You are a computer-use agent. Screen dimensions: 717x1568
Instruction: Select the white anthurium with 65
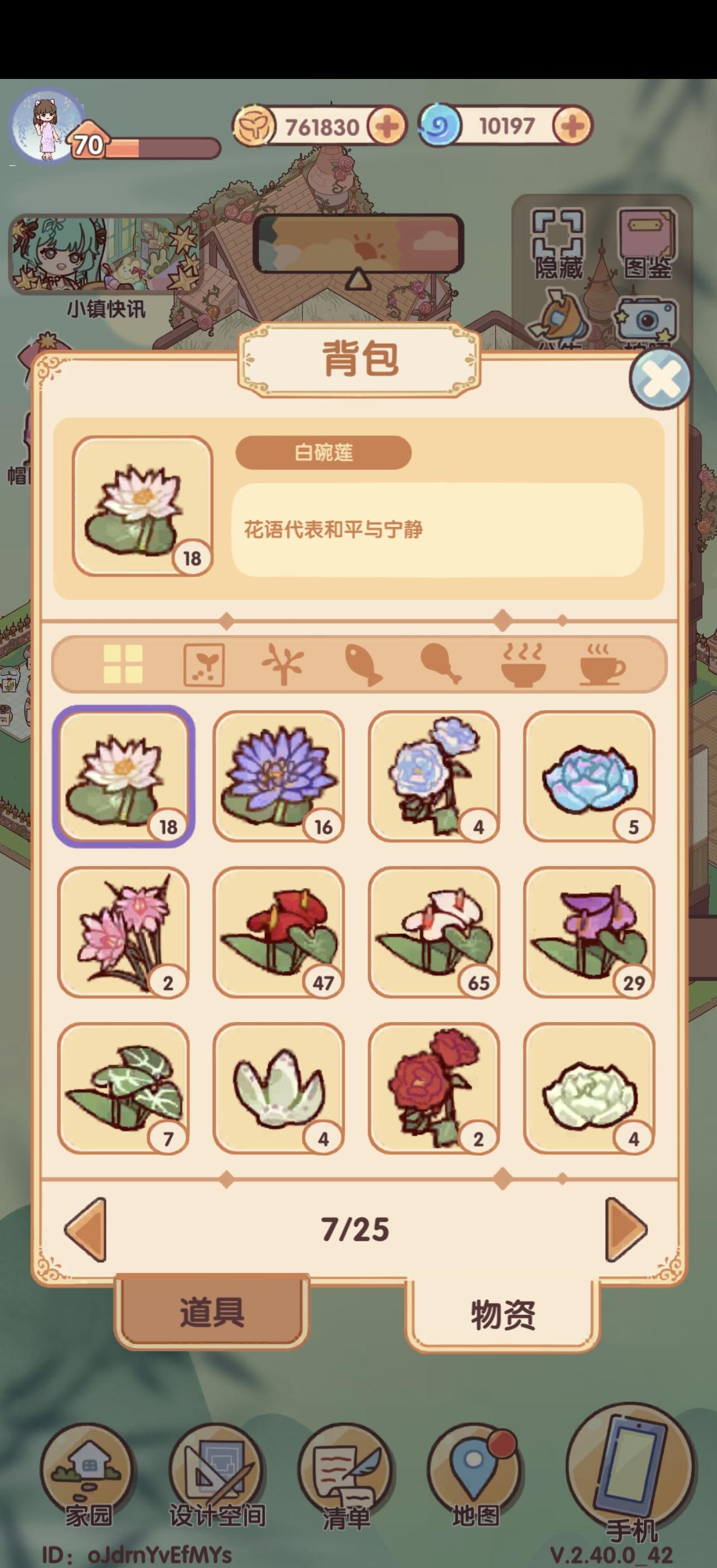click(434, 932)
